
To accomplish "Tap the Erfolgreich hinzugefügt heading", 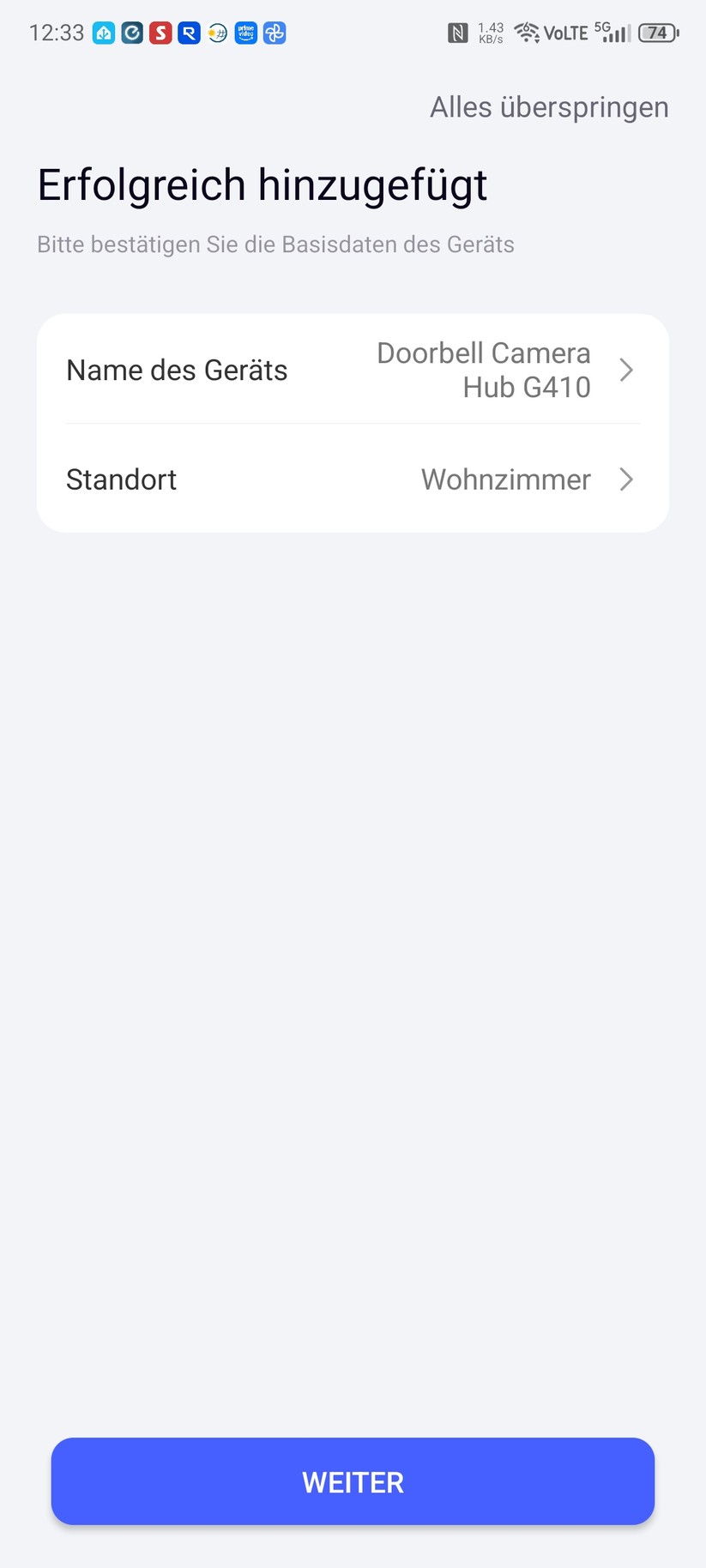I will click(262, 184).
